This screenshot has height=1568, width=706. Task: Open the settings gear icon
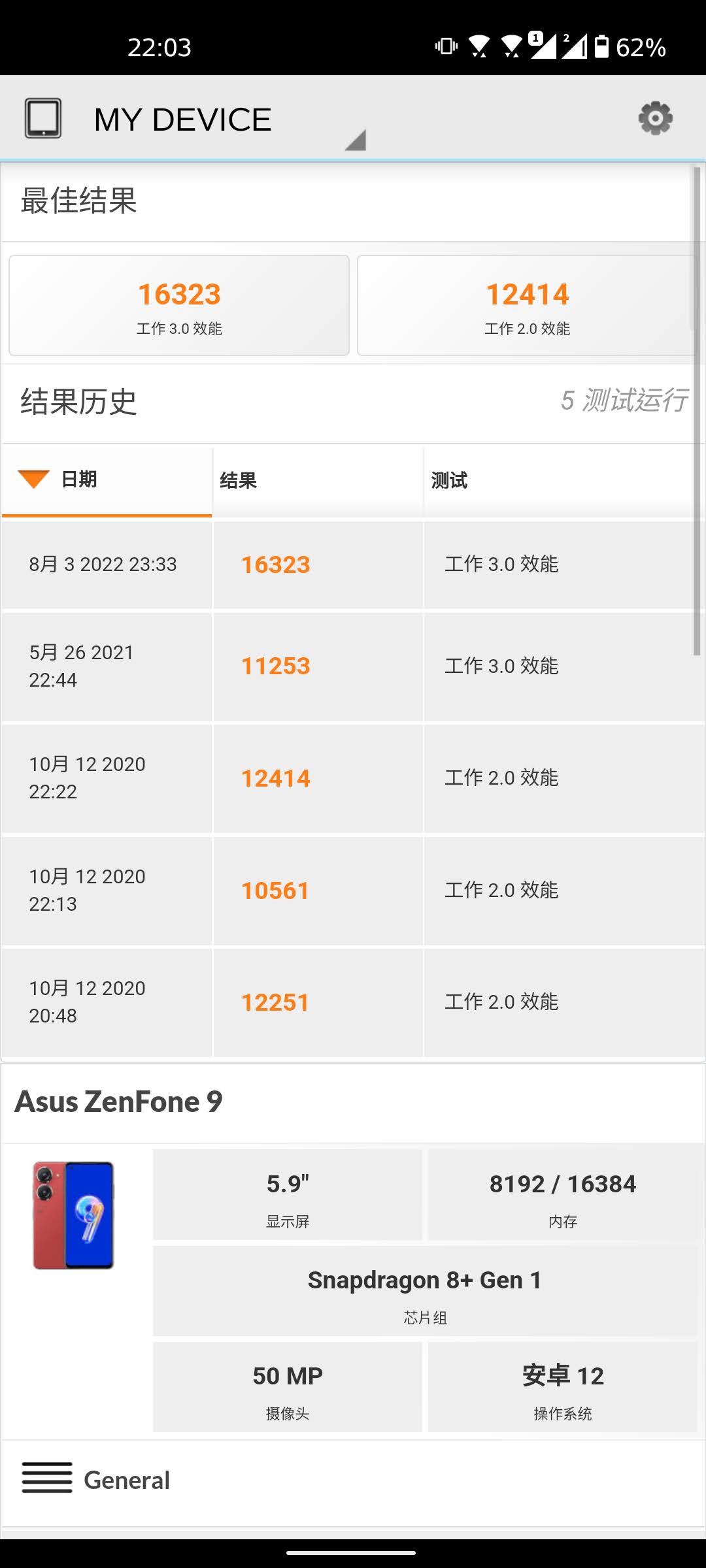click(x=655, y=118)
